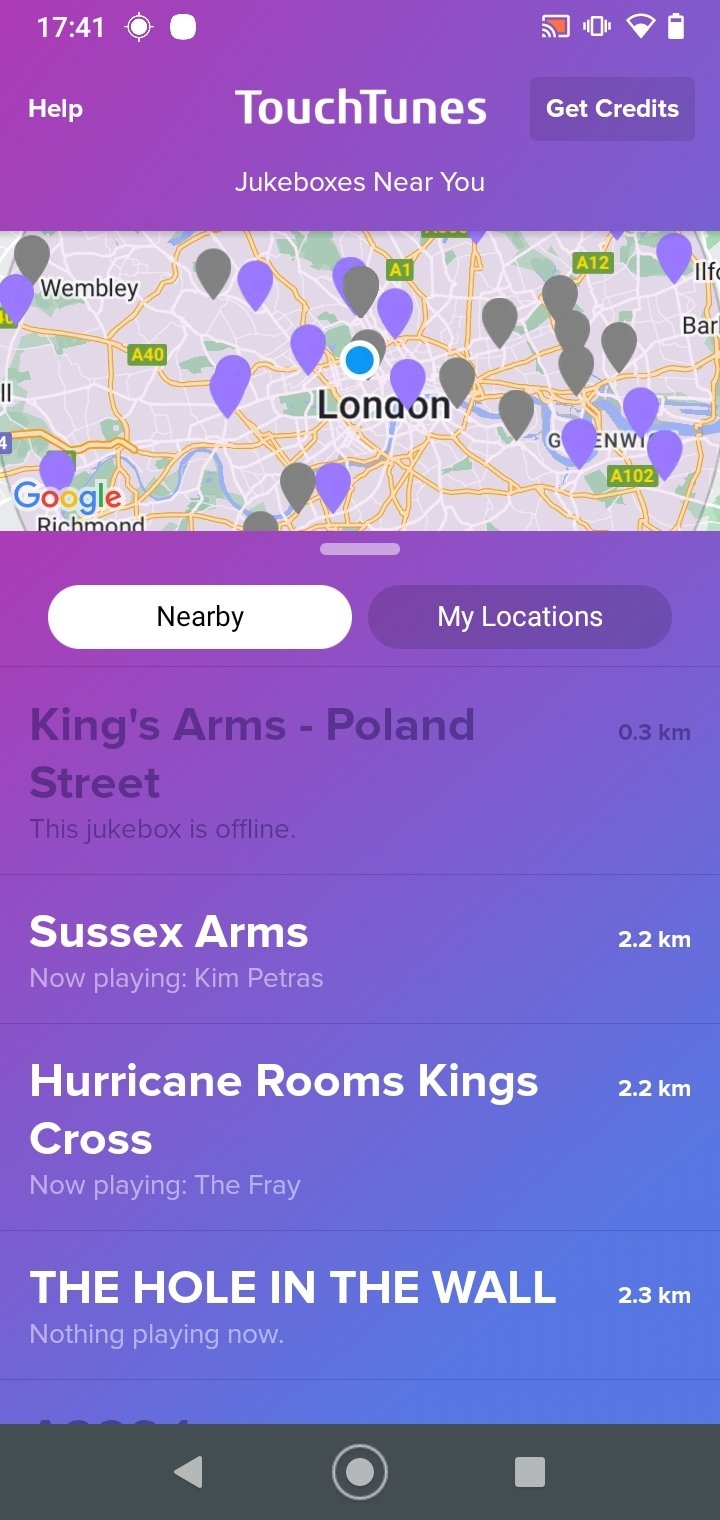Image resolution: width=720 pixels, height=1520 pixels.
Task: Tap the drag handle below the map
Action: pyautogui.click(x=360, y=549)
